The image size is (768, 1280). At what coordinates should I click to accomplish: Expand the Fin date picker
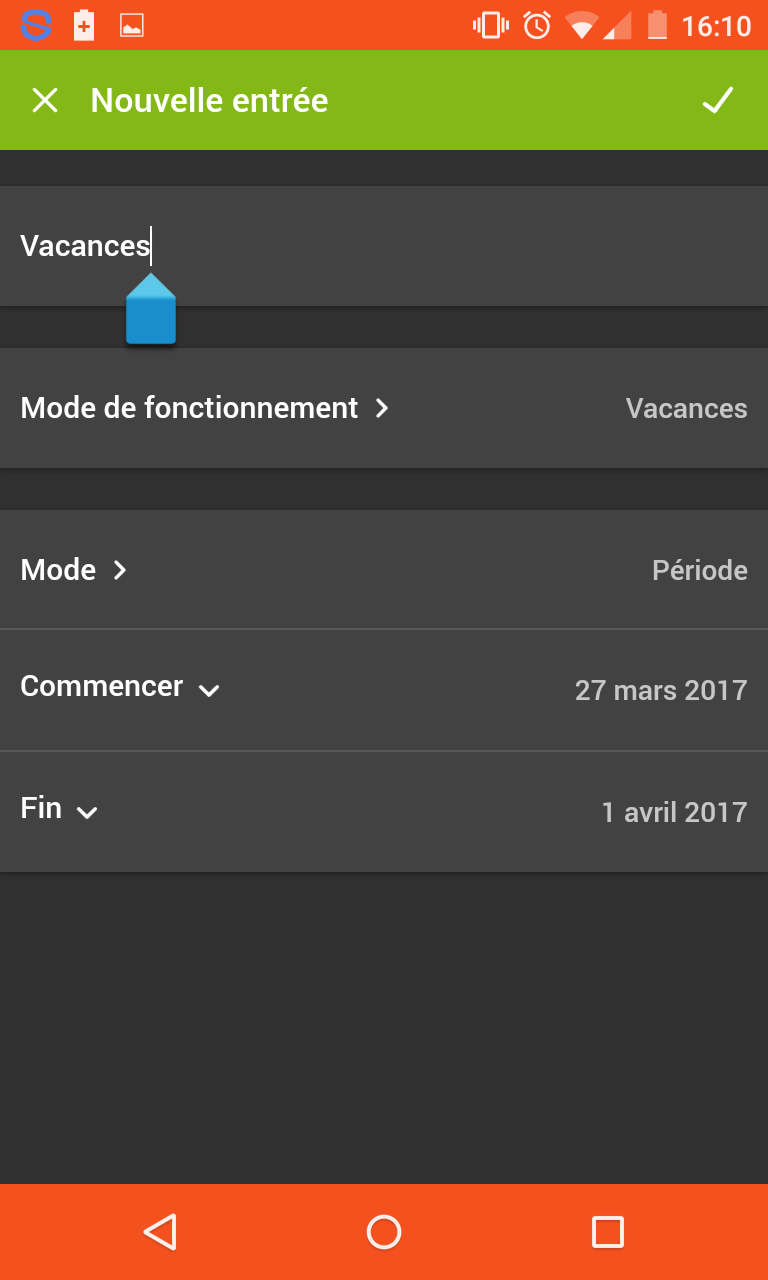coord(384,811)
